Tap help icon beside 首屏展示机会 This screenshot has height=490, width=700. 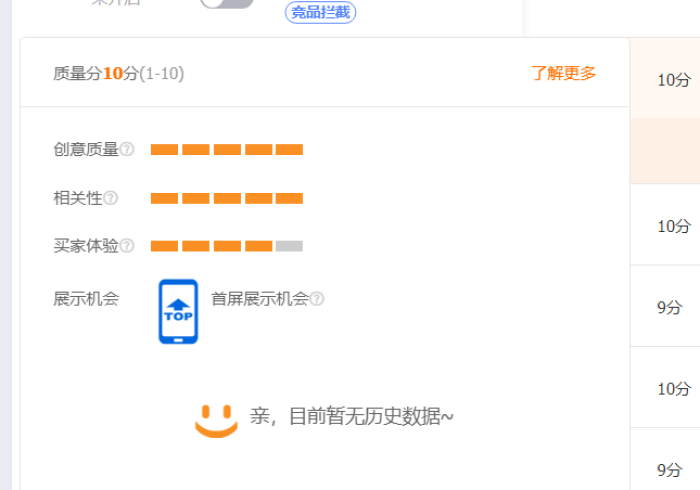[317, 299]
